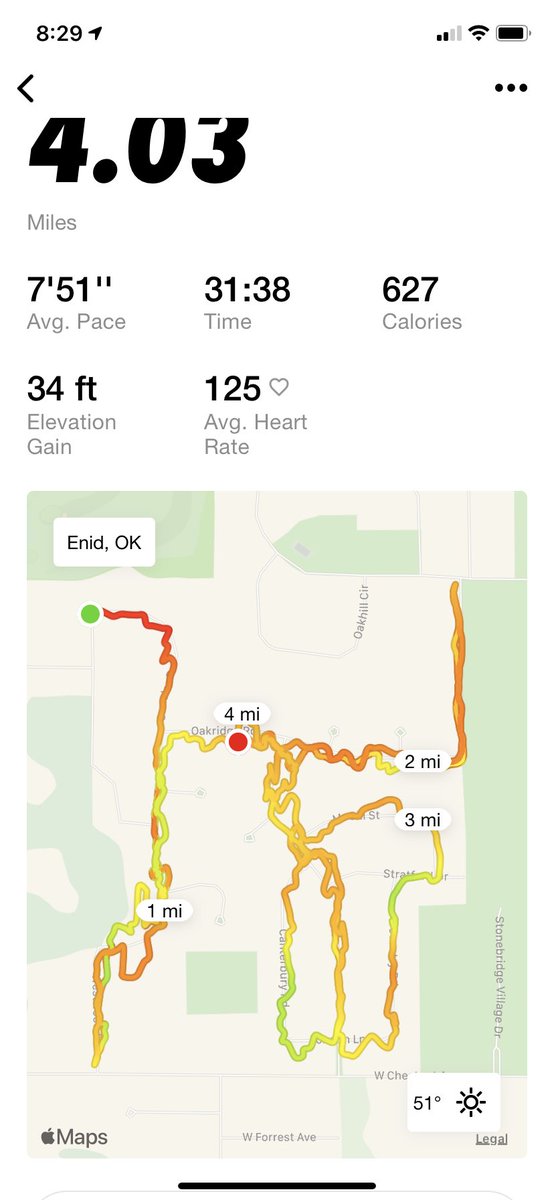This screenshot has height=1200, width=554.
Task: Tap the Legal link on the map
Action: tap(491, 1139)
